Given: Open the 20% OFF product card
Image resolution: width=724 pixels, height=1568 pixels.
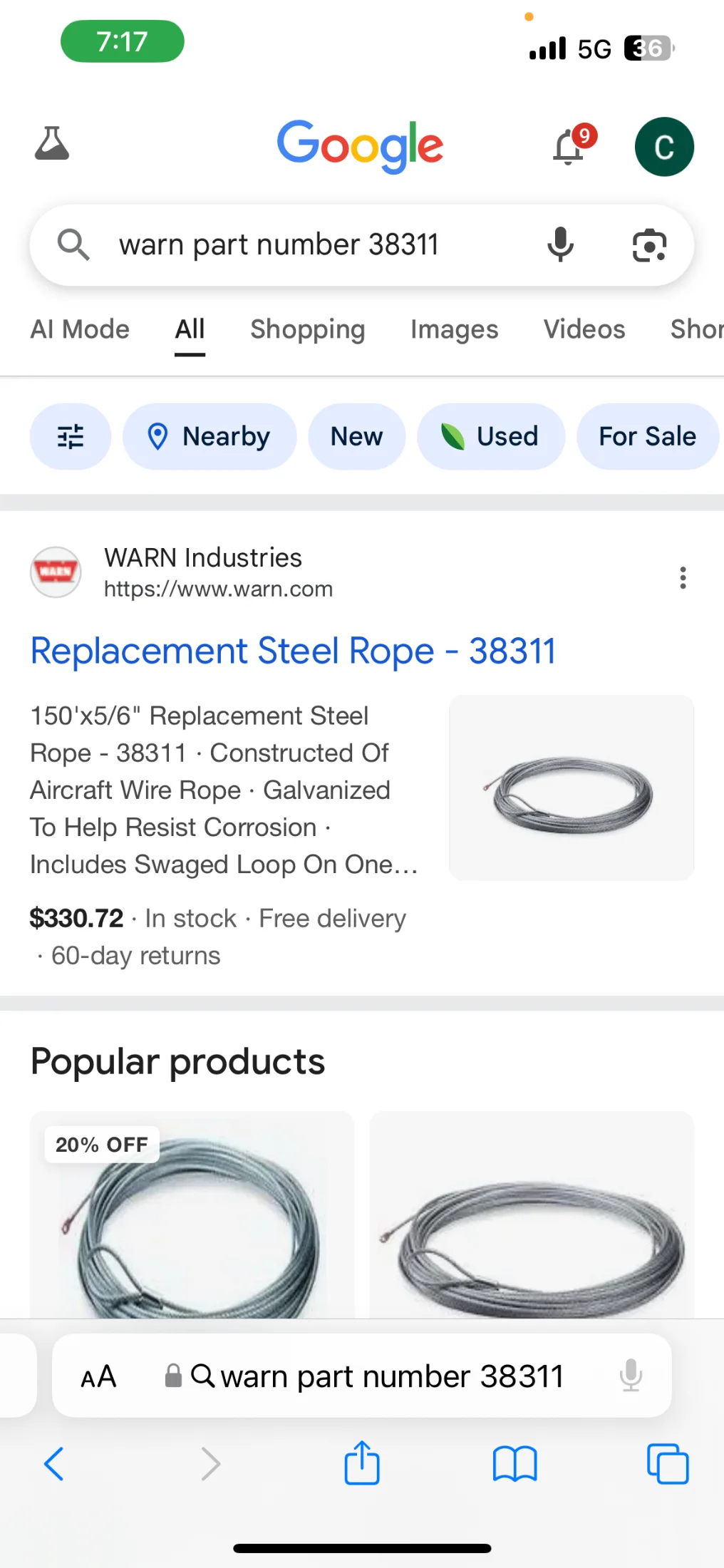Looking at the screenshot, I should click(x=192, y=1219).
